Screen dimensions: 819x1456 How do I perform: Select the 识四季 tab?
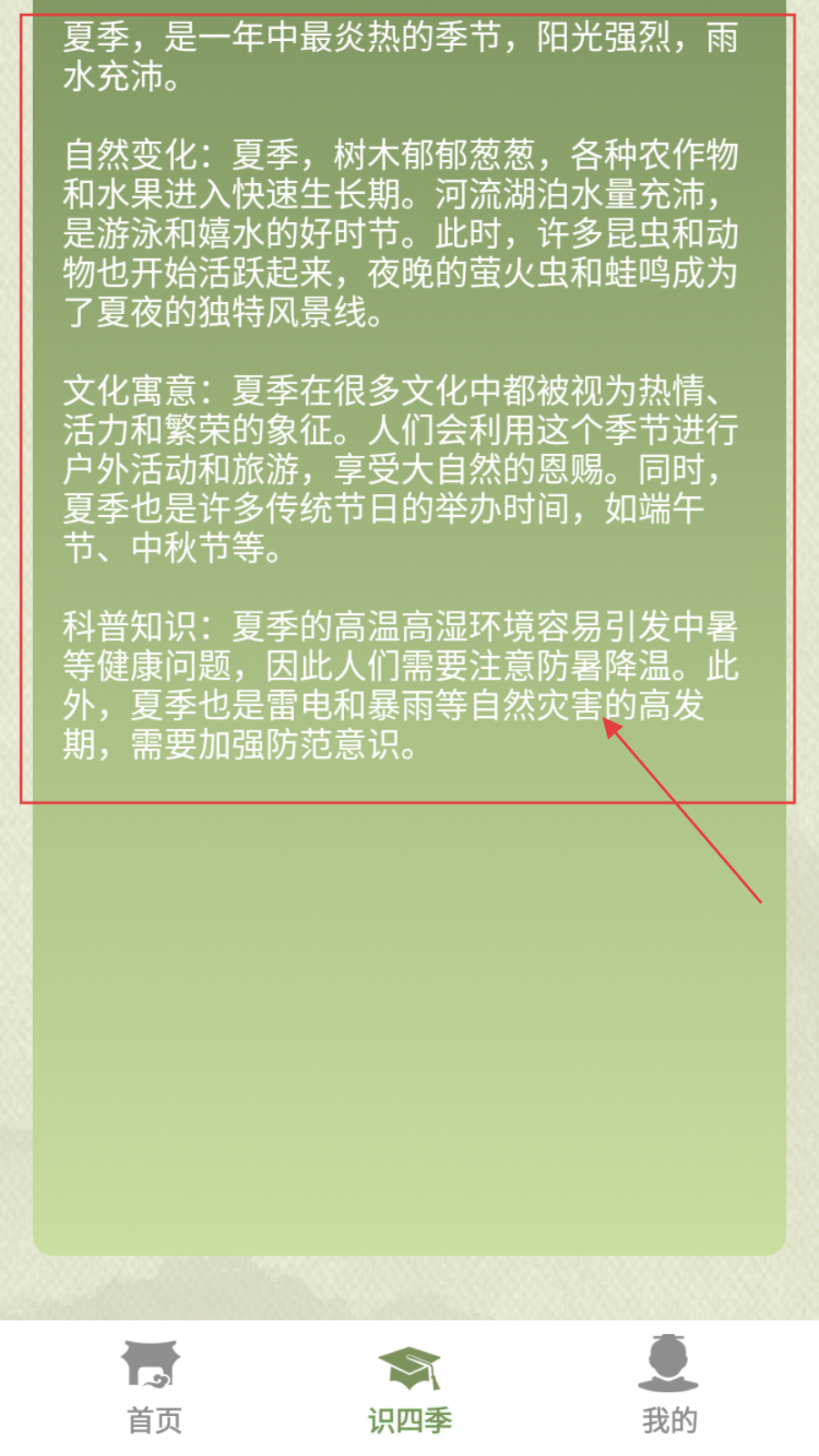(x=409, y=1387)
